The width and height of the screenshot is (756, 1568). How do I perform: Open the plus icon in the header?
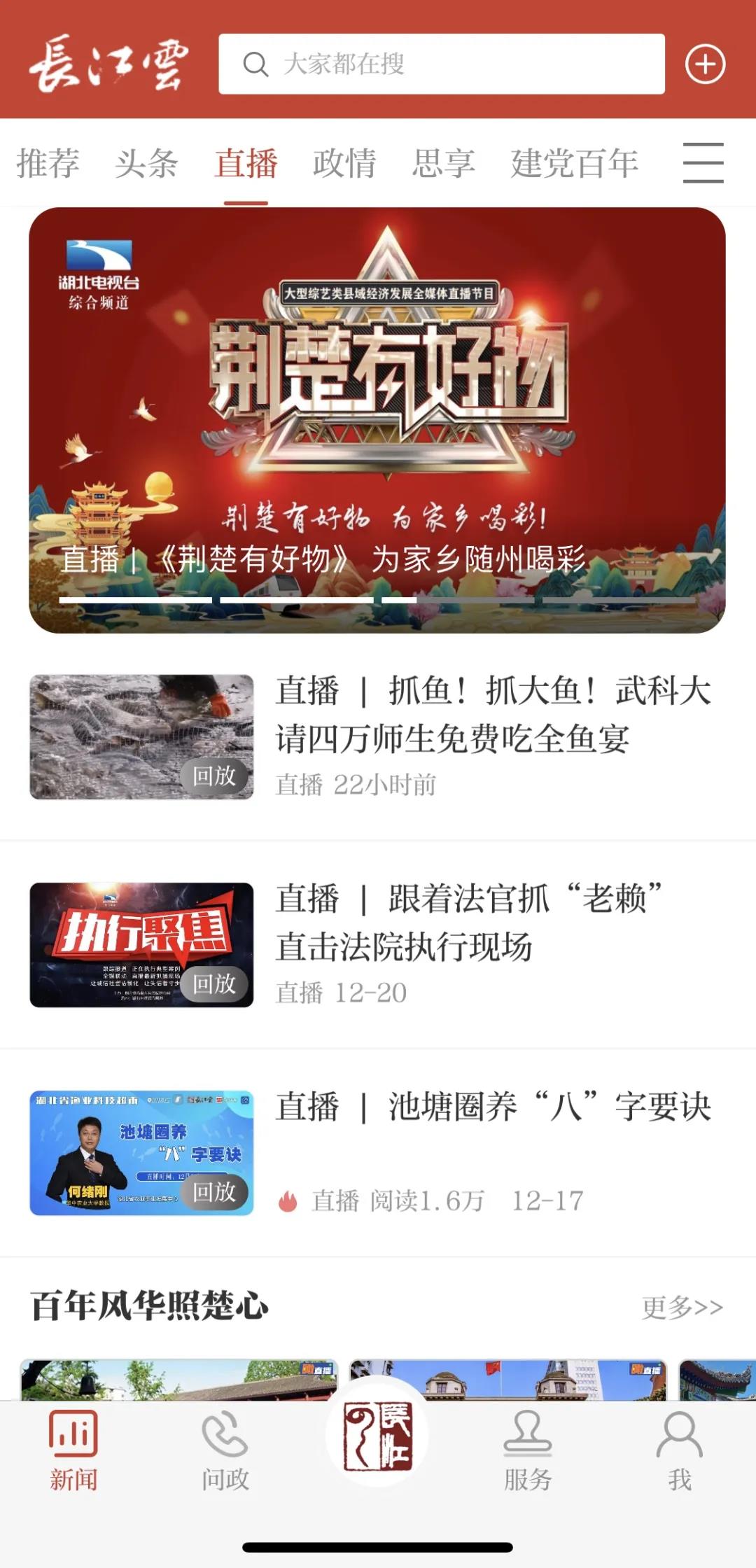704,64
